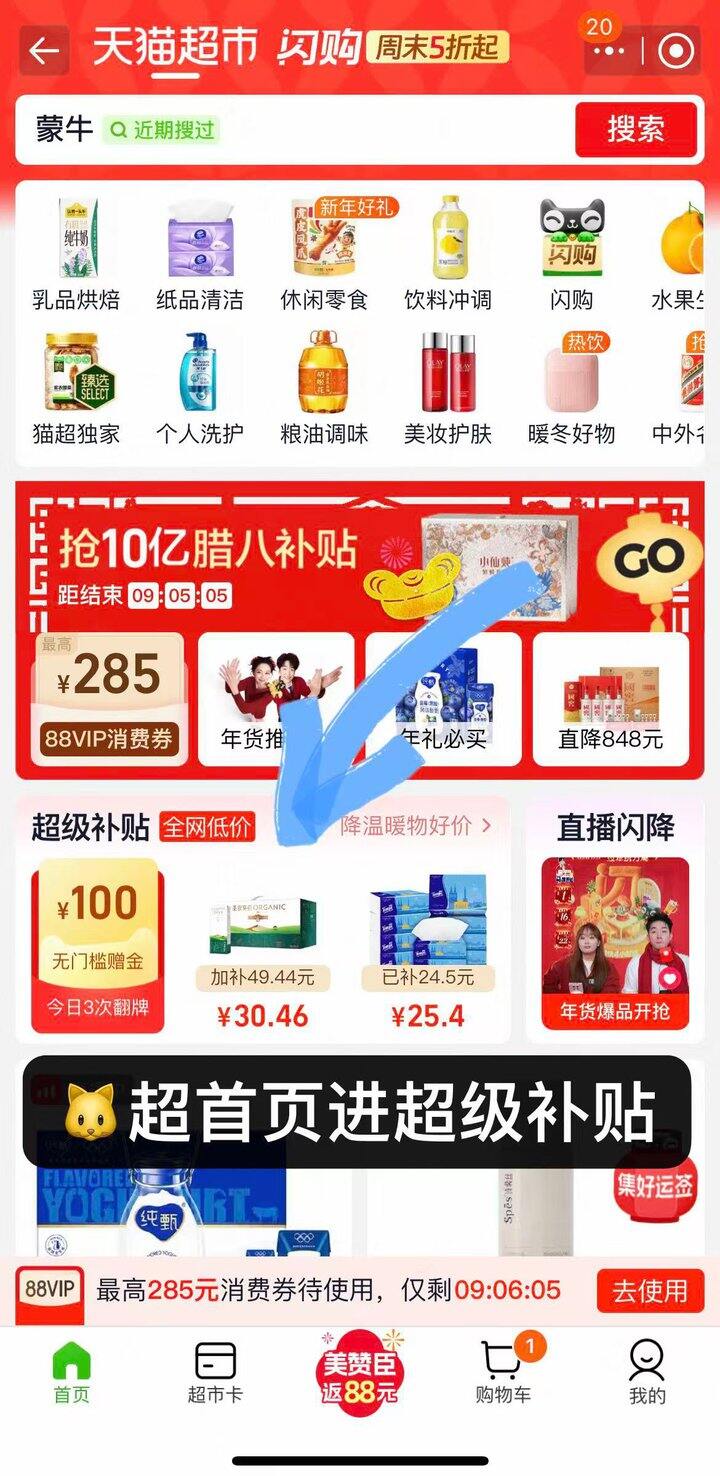This screenshot has width=720, height=1476.
Task: View the 粮油调味 category
Action: [x=324, y=390]
